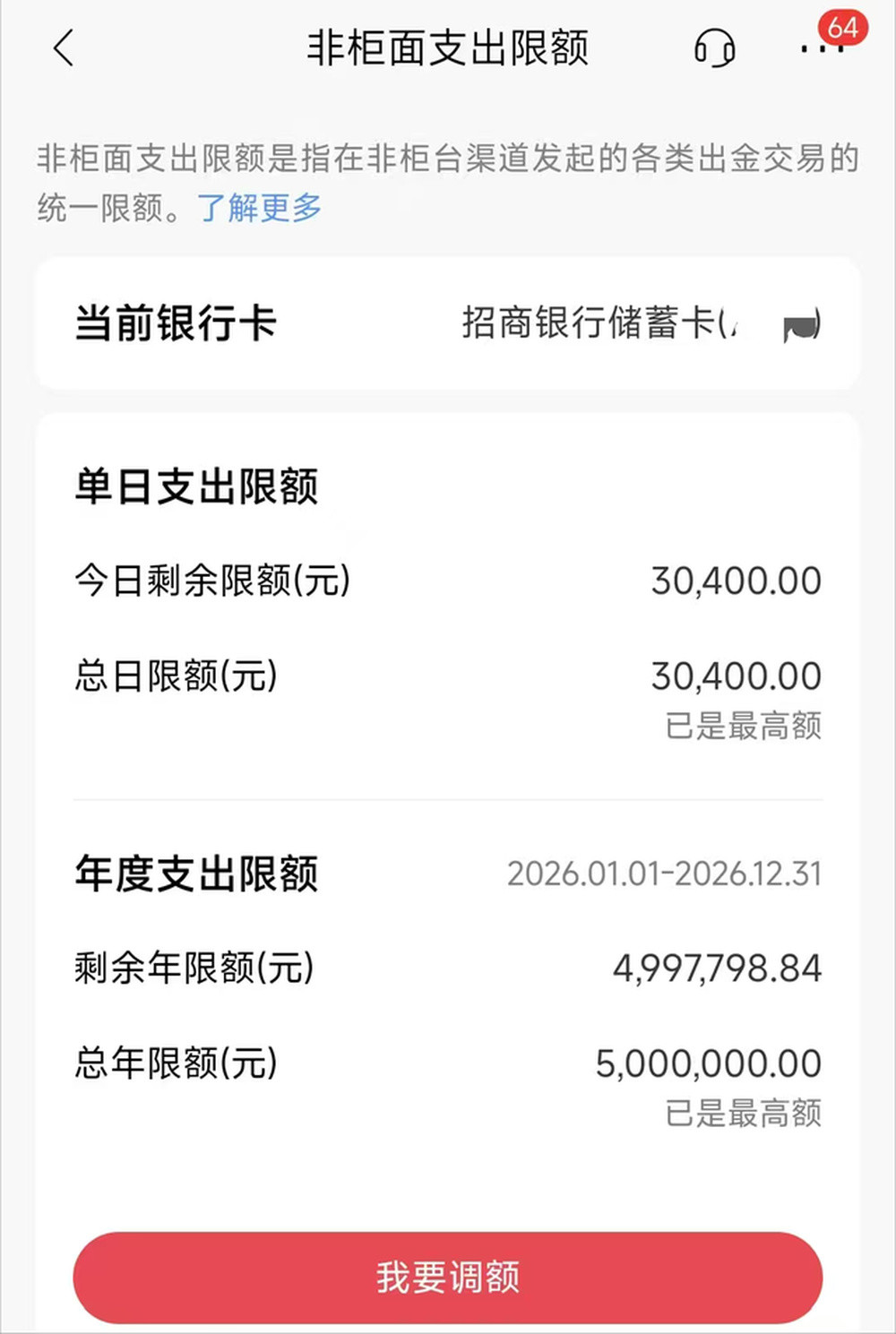
Task: Open the 了解更多 help link
Action: [258, 209]
